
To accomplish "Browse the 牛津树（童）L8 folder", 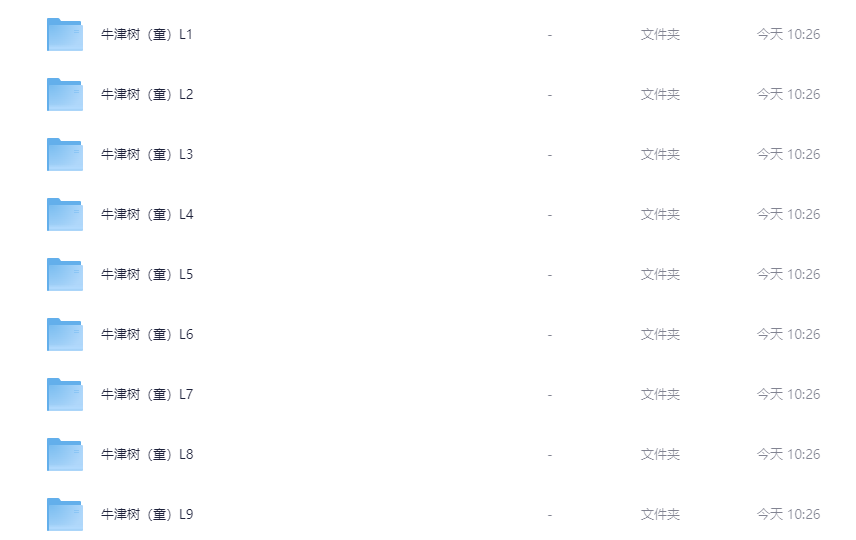I will 146,455.
